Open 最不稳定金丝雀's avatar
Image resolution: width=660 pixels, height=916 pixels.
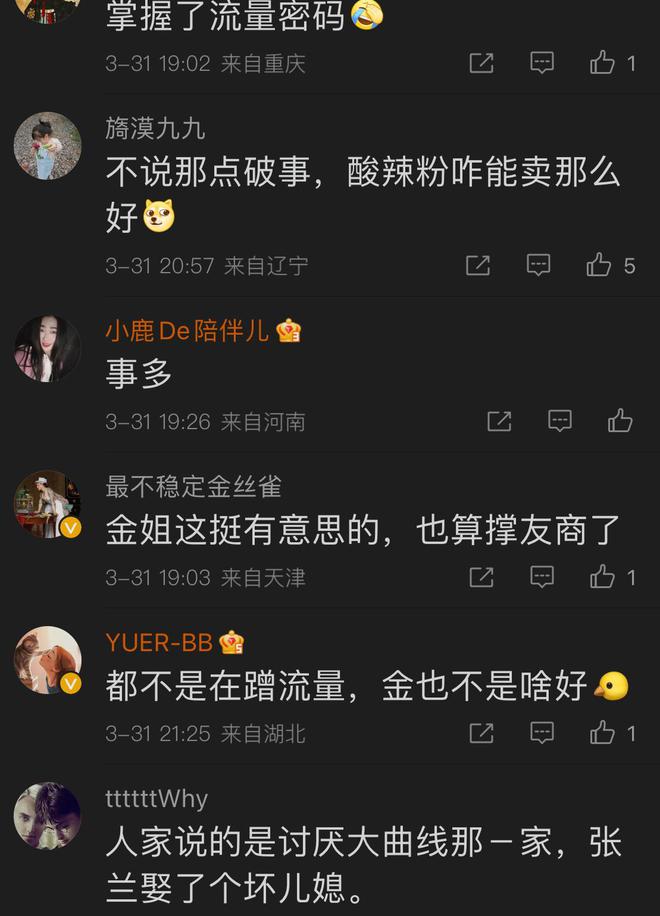pyautogui.click(x=47, y=504)
